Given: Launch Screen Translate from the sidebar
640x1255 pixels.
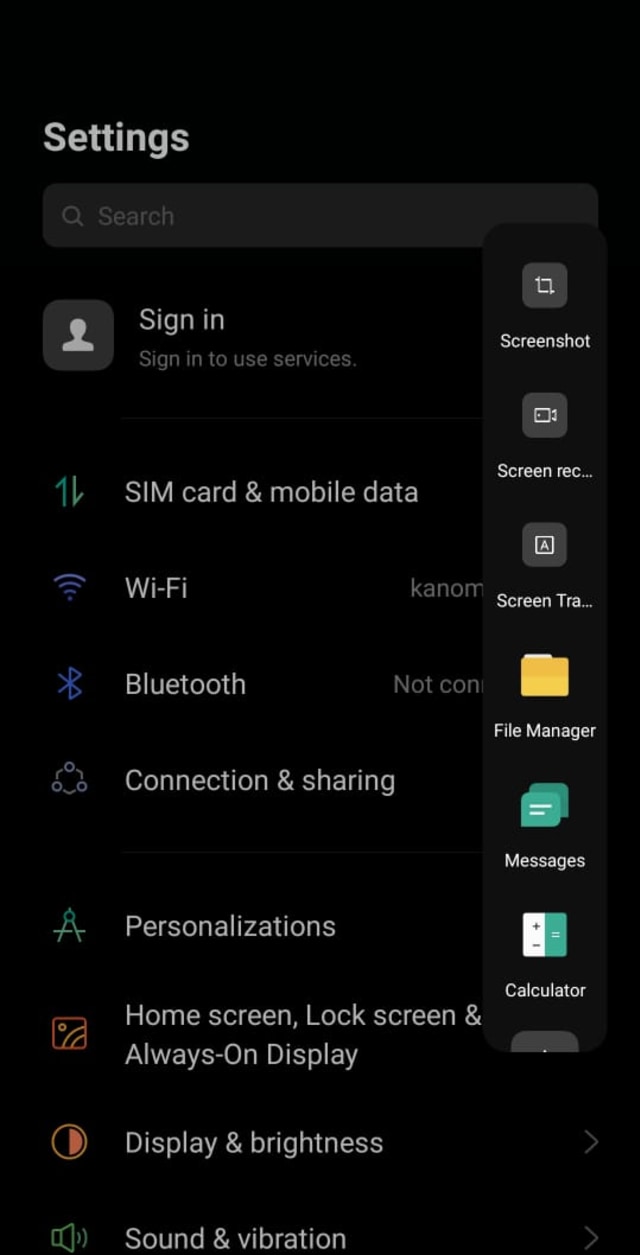Looking at the screenshot, I should tap(545, 566).
